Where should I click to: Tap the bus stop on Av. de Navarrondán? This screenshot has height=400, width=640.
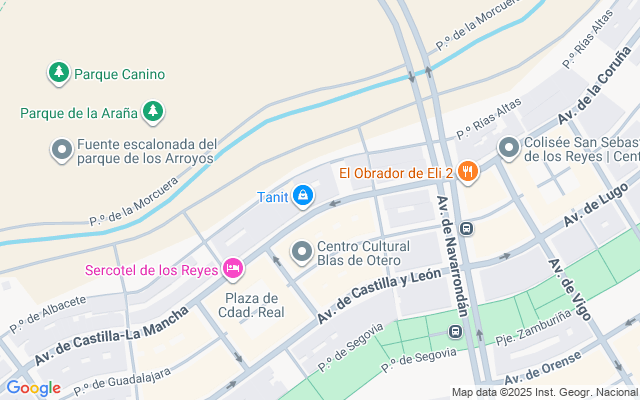tap(468, 228)
